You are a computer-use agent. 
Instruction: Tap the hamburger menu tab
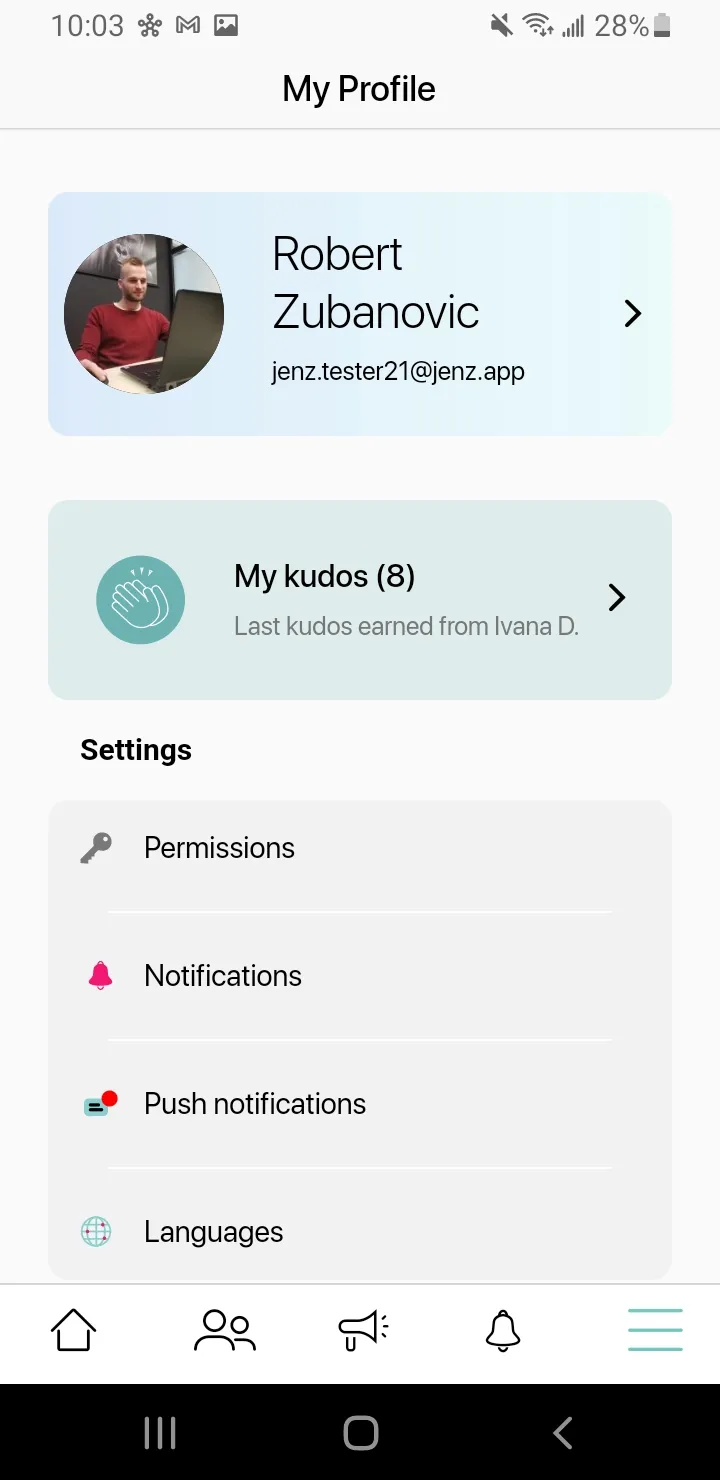tap(655, 1330)
